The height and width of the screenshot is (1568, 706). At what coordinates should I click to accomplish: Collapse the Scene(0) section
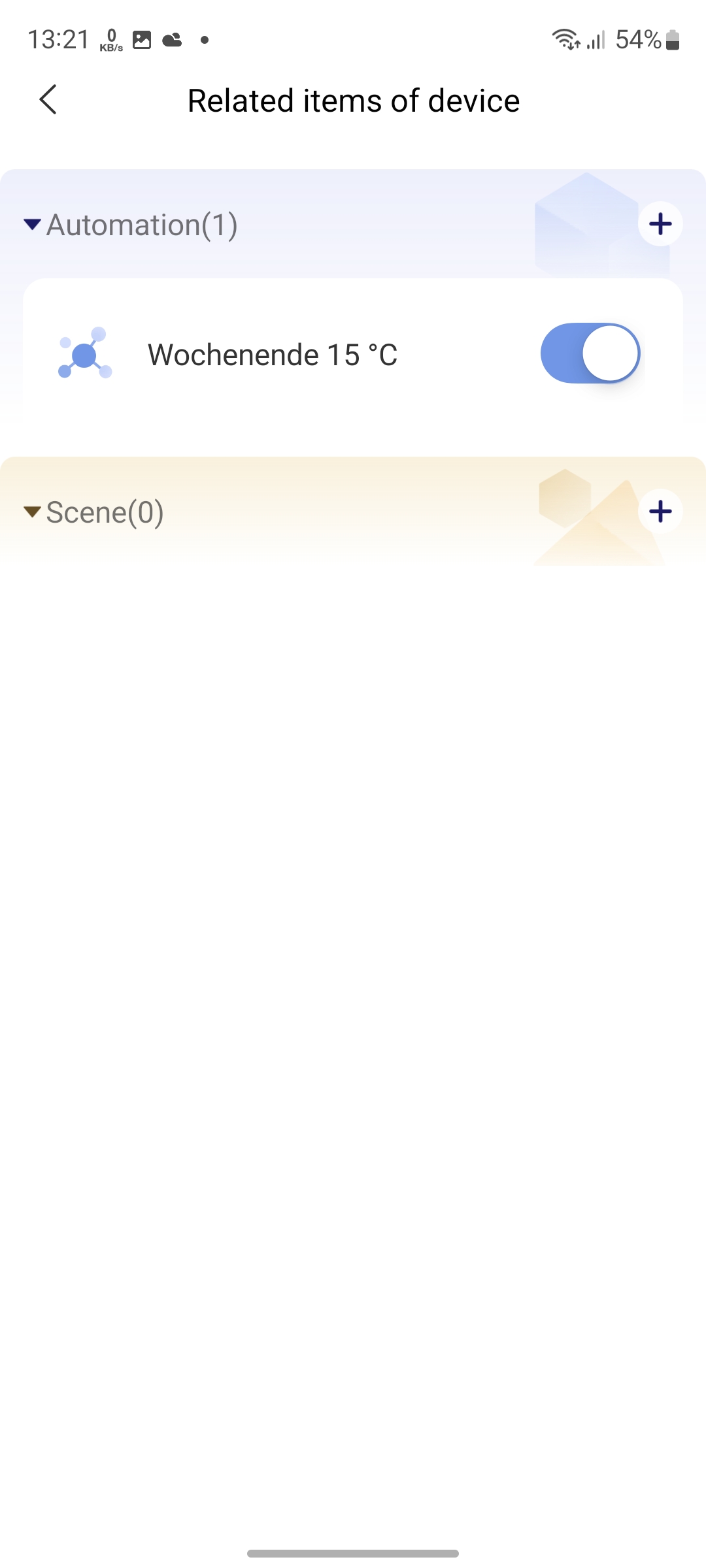[x=93, y=512]
